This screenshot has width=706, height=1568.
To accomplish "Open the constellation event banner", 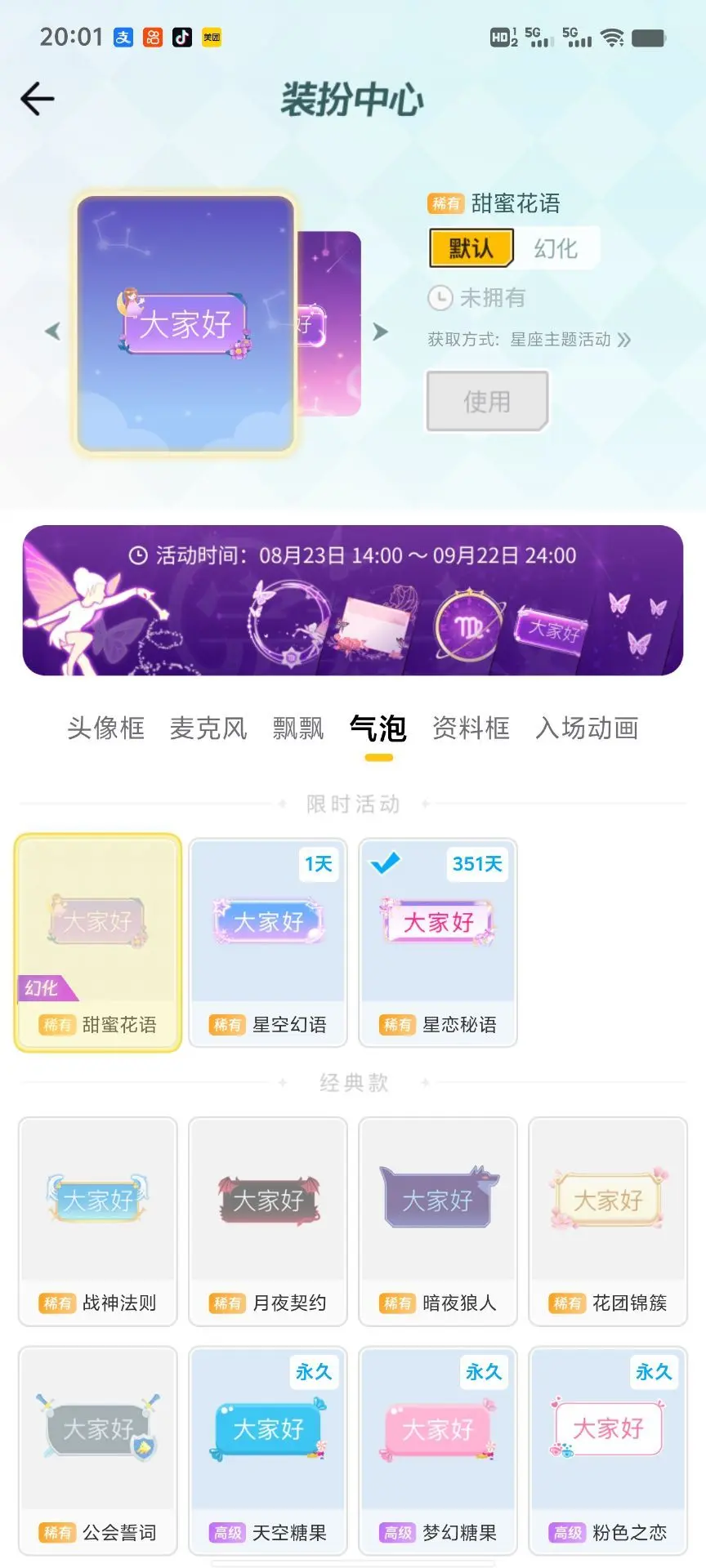I will pyautogui.click(x=353, y=601).
